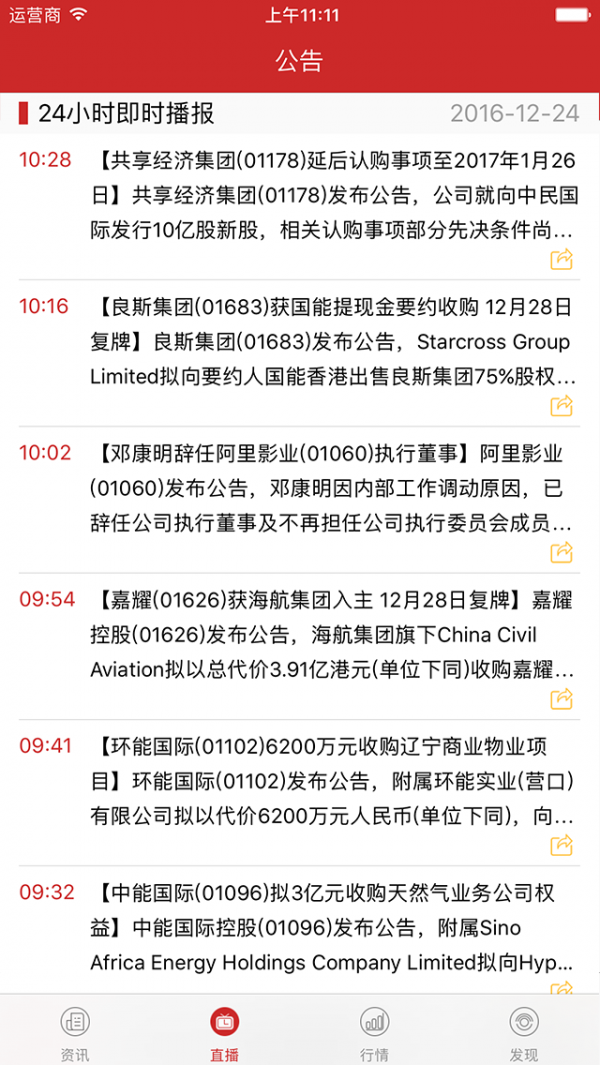
Task: Share the 09:41 环能国际 announcement
Action: click(x=561, y=846)
